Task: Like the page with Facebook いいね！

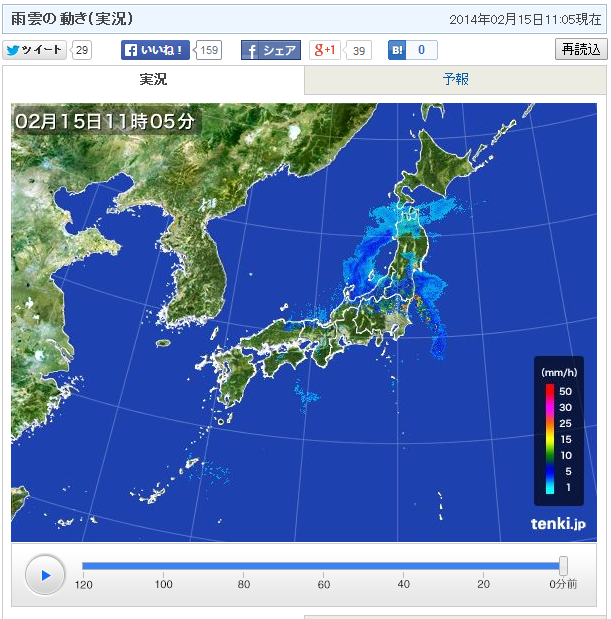Action: pos(156,50)
